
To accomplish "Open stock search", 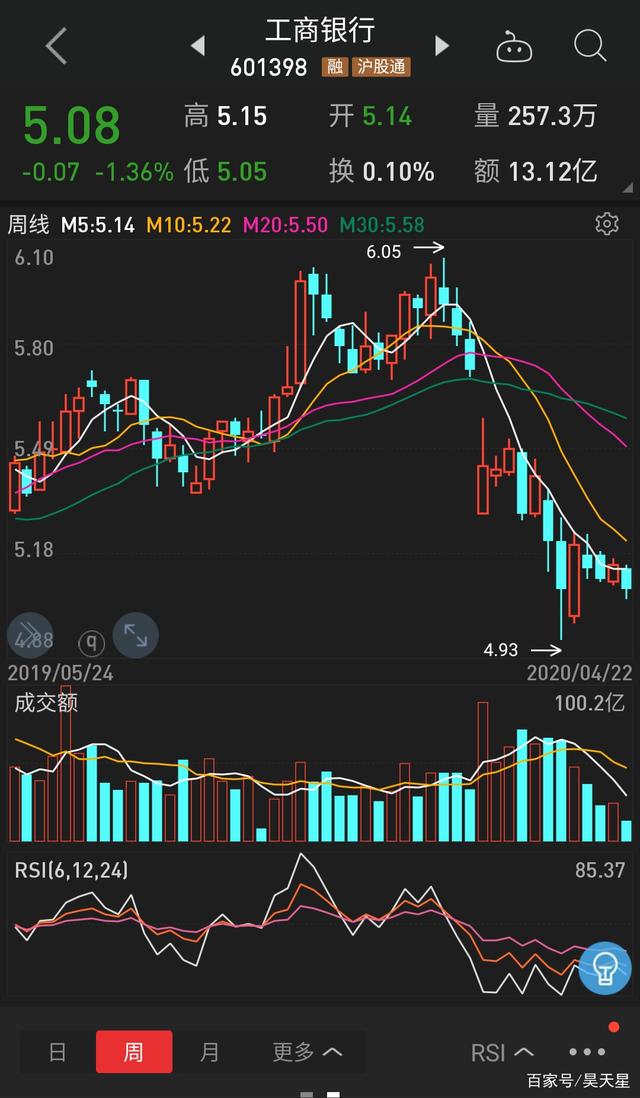I will click(590, 46).
